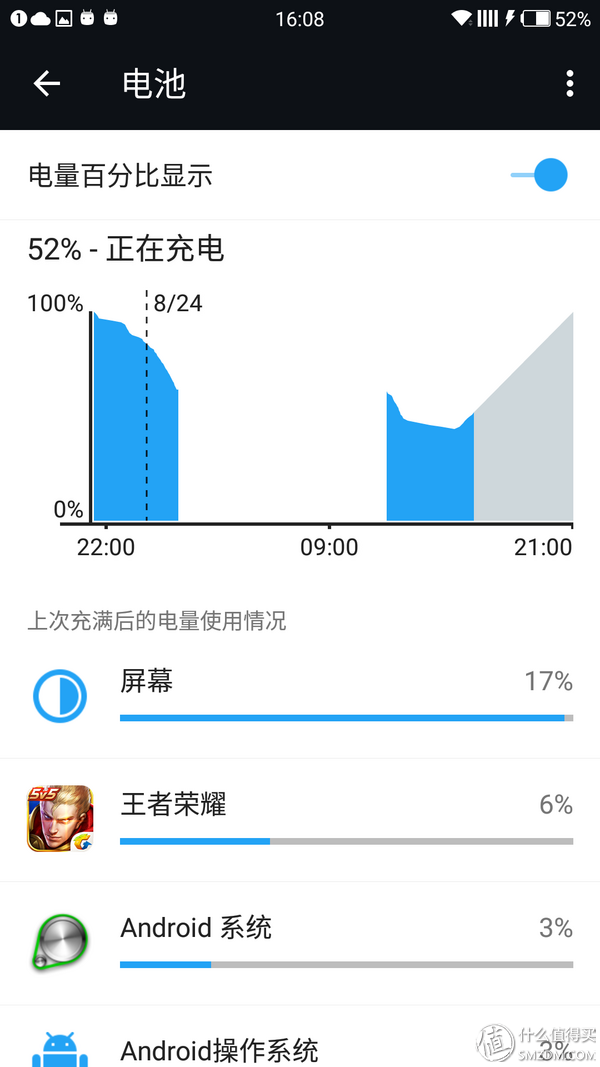Open the overflow menu
Viewport: 600px width, 1067px height.
(569, 84)
